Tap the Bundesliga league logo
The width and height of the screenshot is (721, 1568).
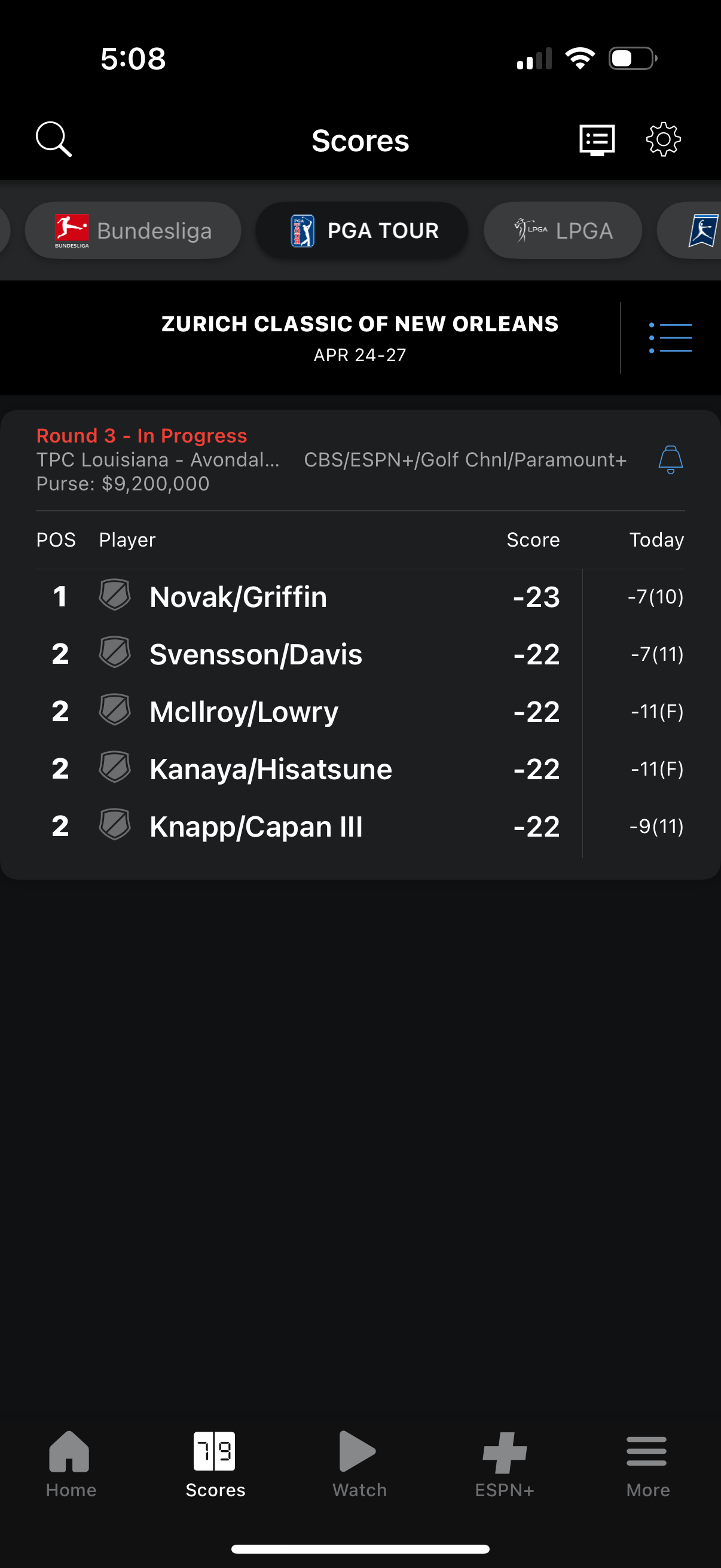coord(133,230)
